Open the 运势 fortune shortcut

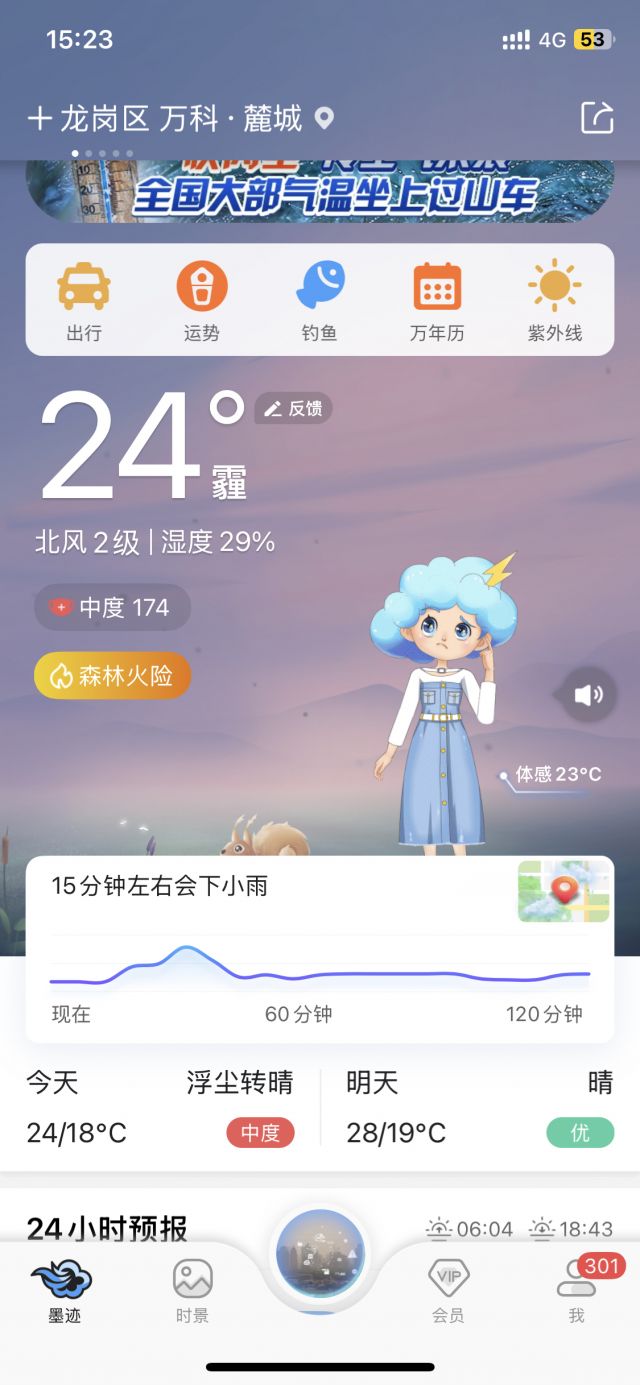tap(202, 300)
